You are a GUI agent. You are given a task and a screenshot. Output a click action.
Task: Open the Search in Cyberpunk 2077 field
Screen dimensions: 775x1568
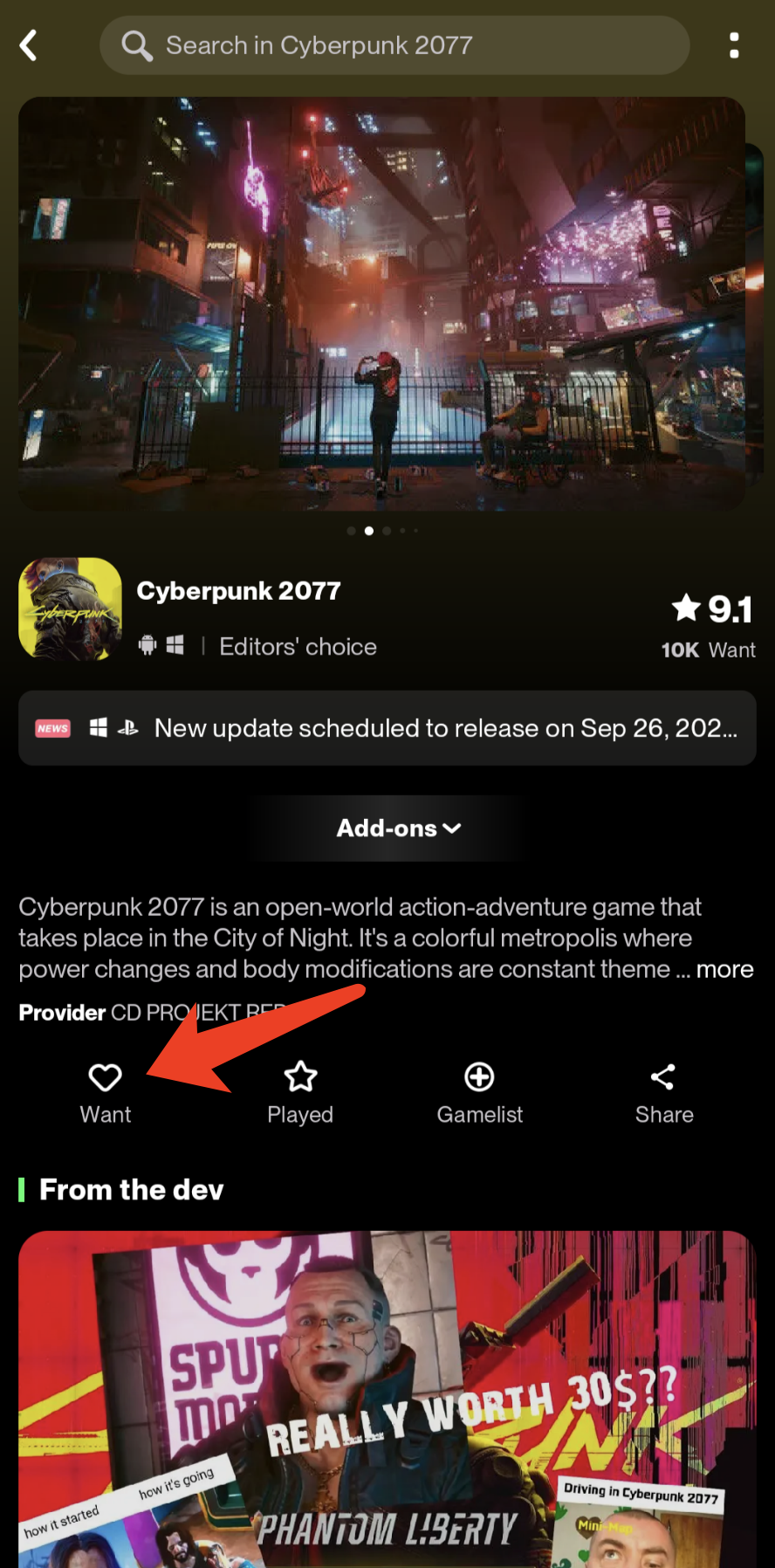394,45
